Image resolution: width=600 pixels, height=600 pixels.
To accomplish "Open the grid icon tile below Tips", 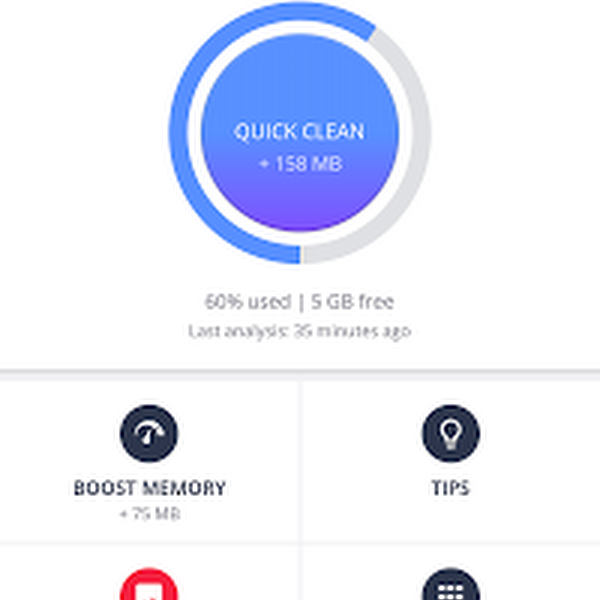I will (451, 585).
